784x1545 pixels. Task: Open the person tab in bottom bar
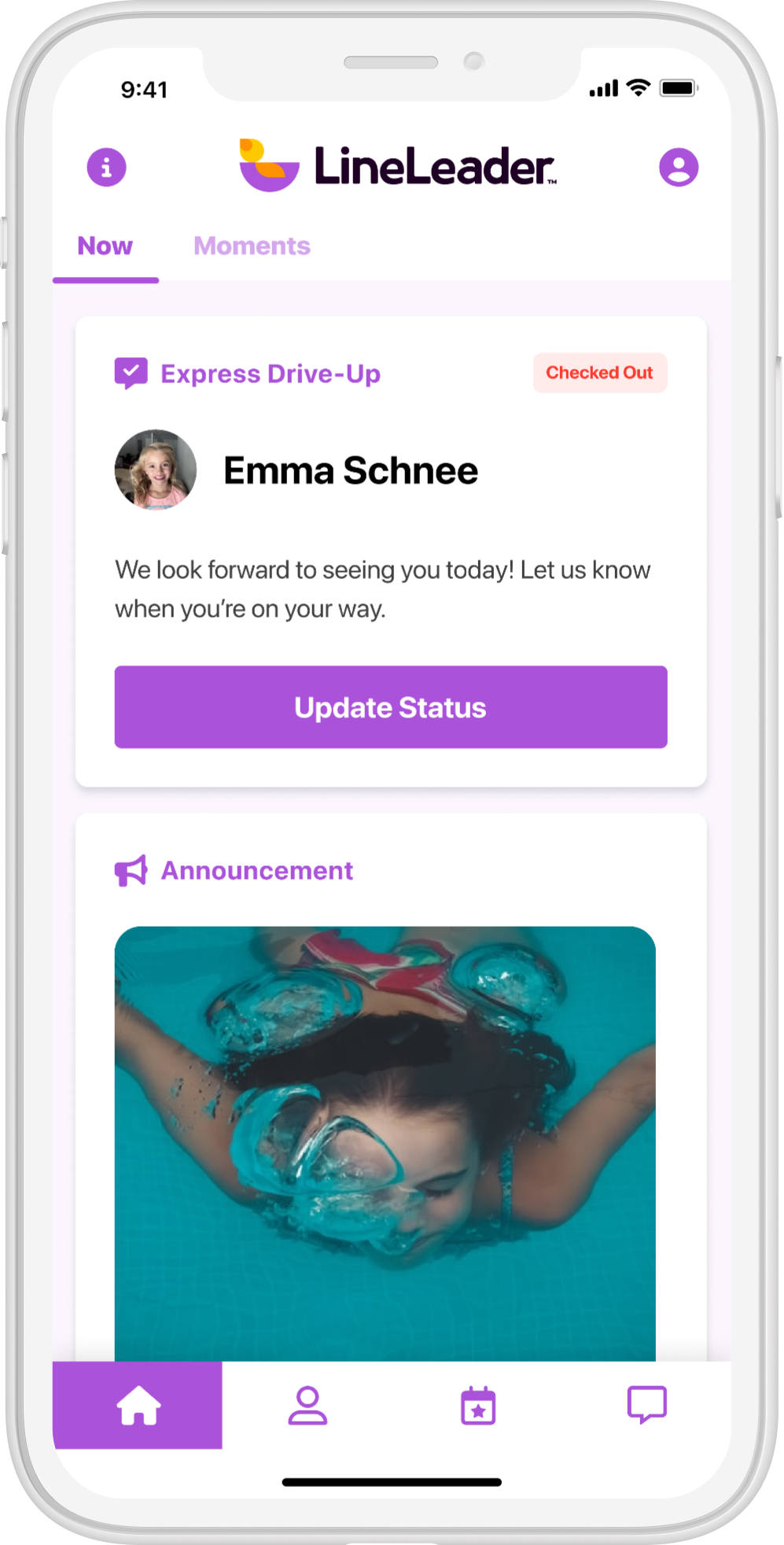[x=307, y=1405]
